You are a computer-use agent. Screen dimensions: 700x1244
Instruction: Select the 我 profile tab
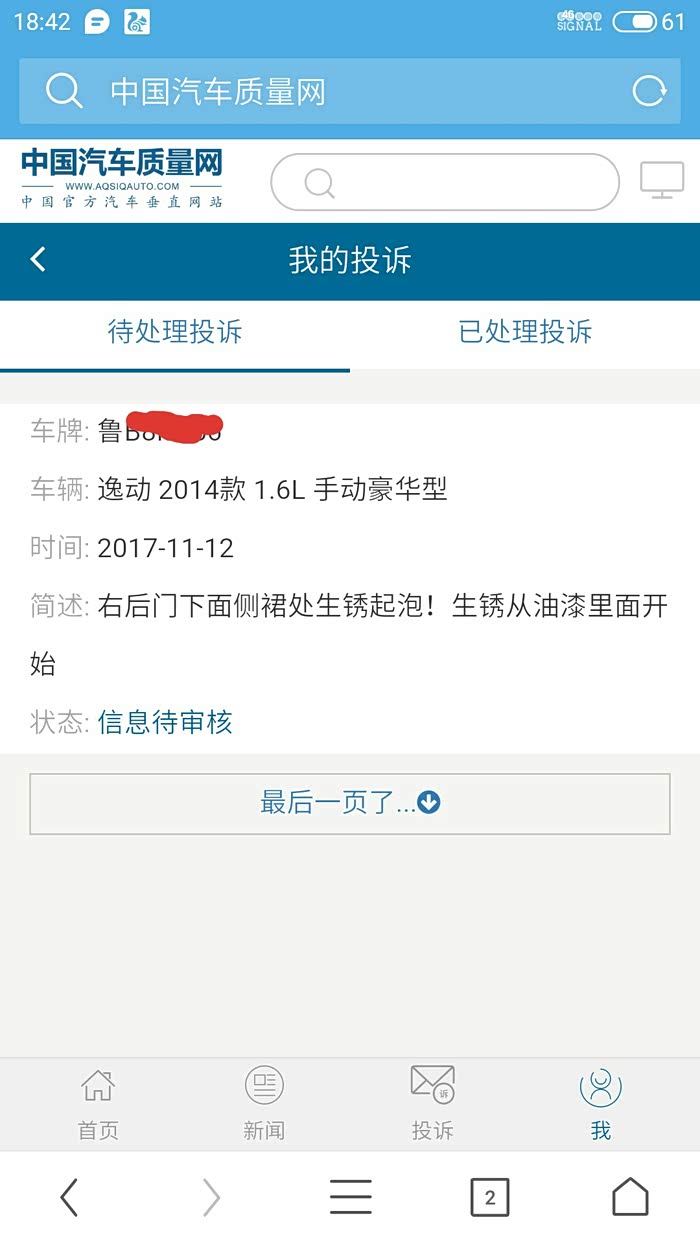[x=600, y=1103]
